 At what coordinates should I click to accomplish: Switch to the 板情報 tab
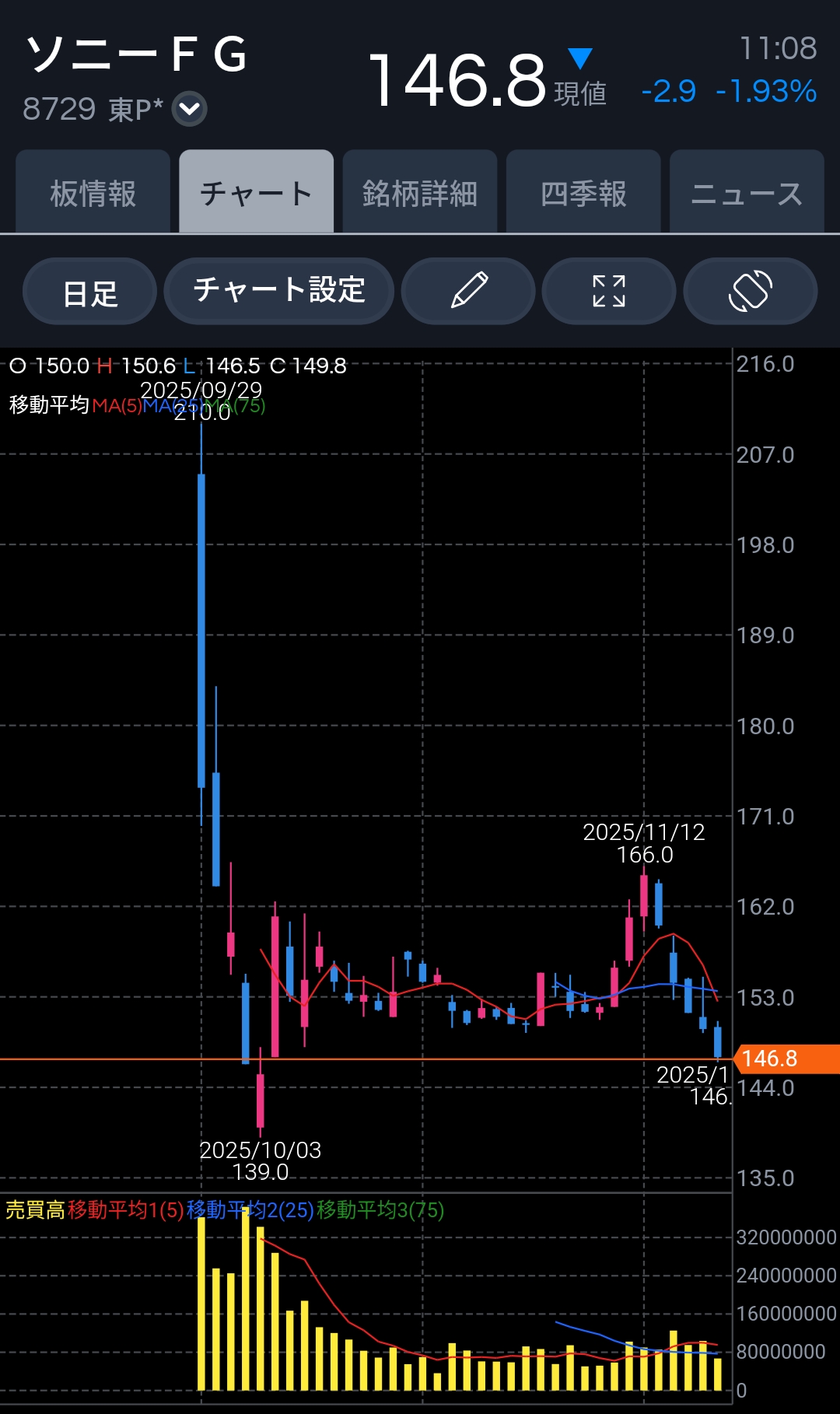93,193
